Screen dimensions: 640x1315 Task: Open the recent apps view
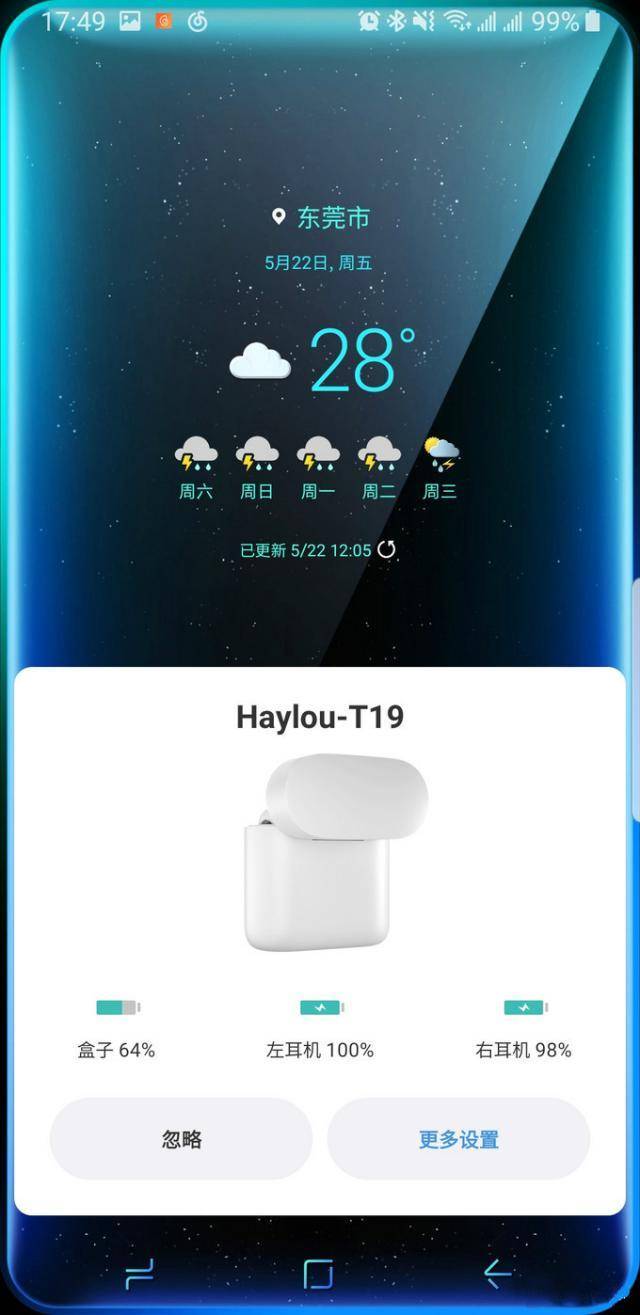(140, 1273)
